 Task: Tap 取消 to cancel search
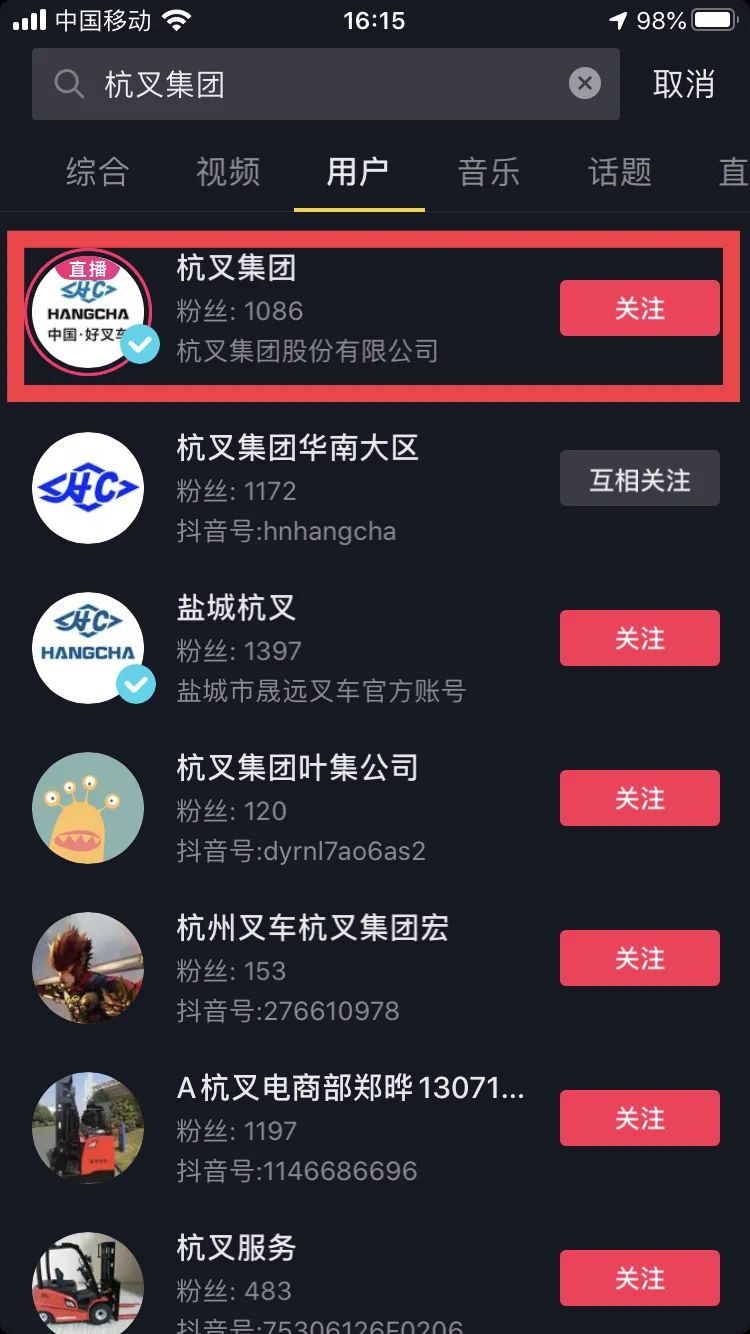tap(684, 84)
